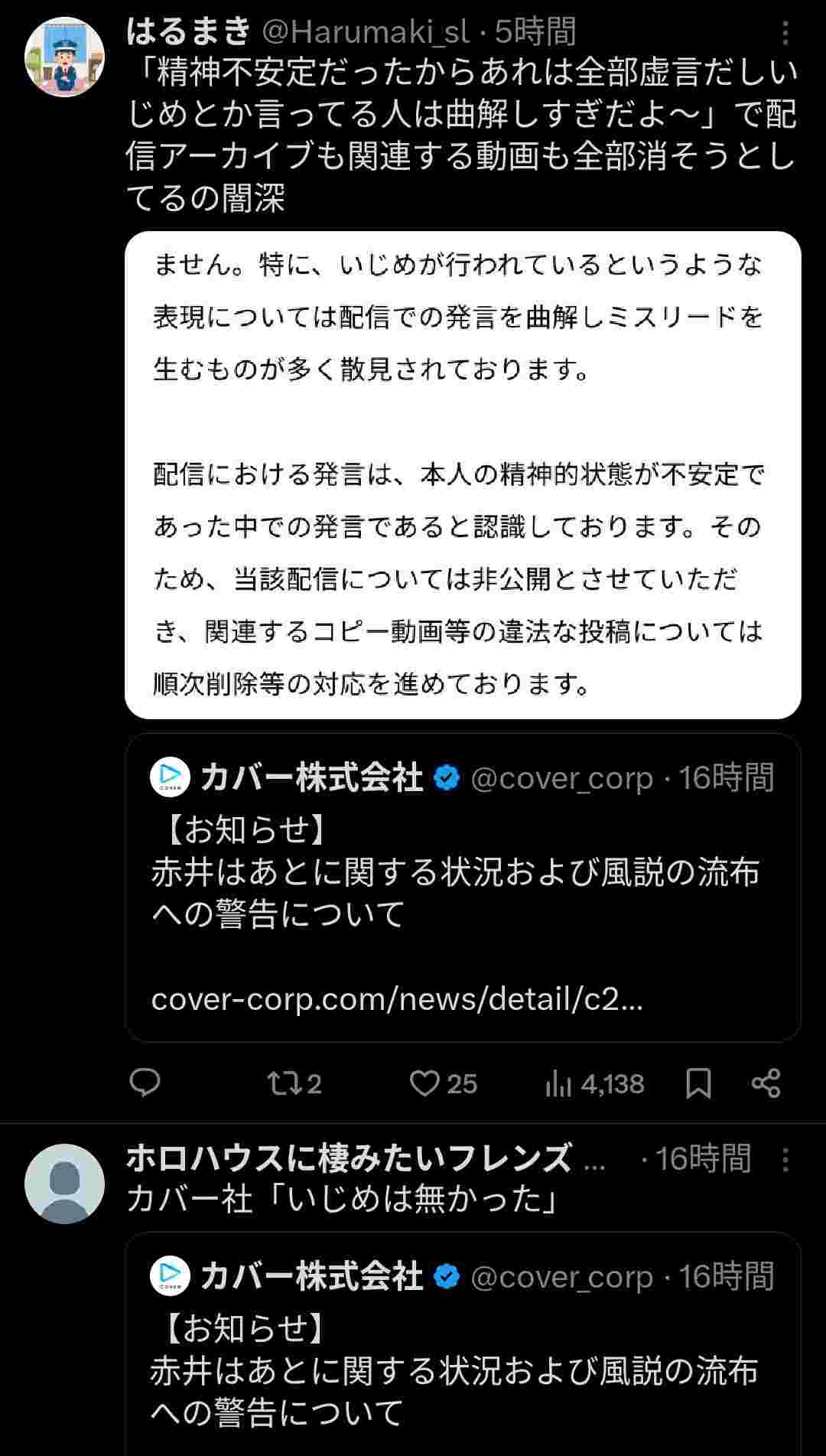Open overflow menu on はるまき's post
This screenshot has width=826, height=1456.
(785, 33)
